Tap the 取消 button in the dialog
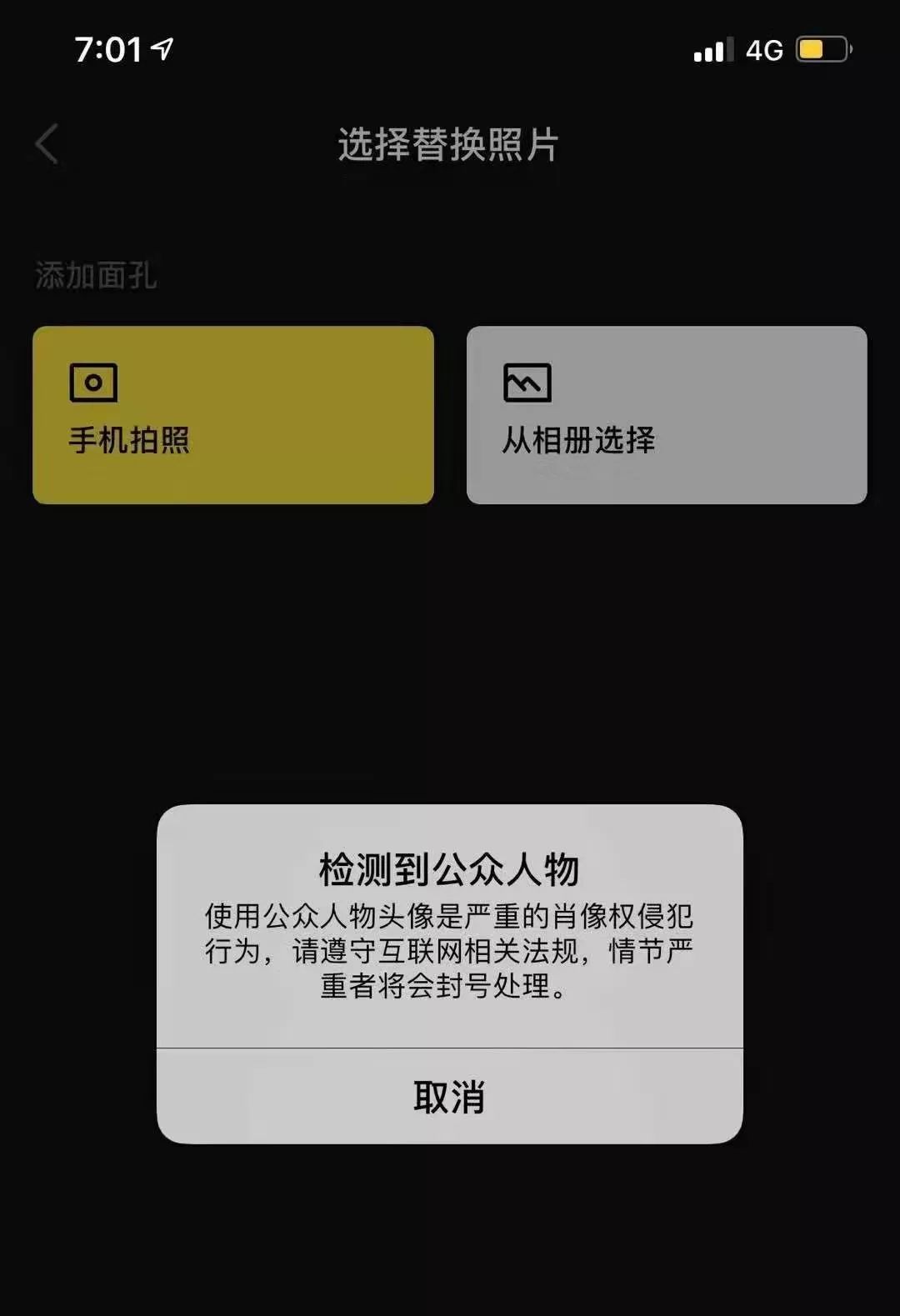This screenshot has width=900, height=1316. [449, 1096]
